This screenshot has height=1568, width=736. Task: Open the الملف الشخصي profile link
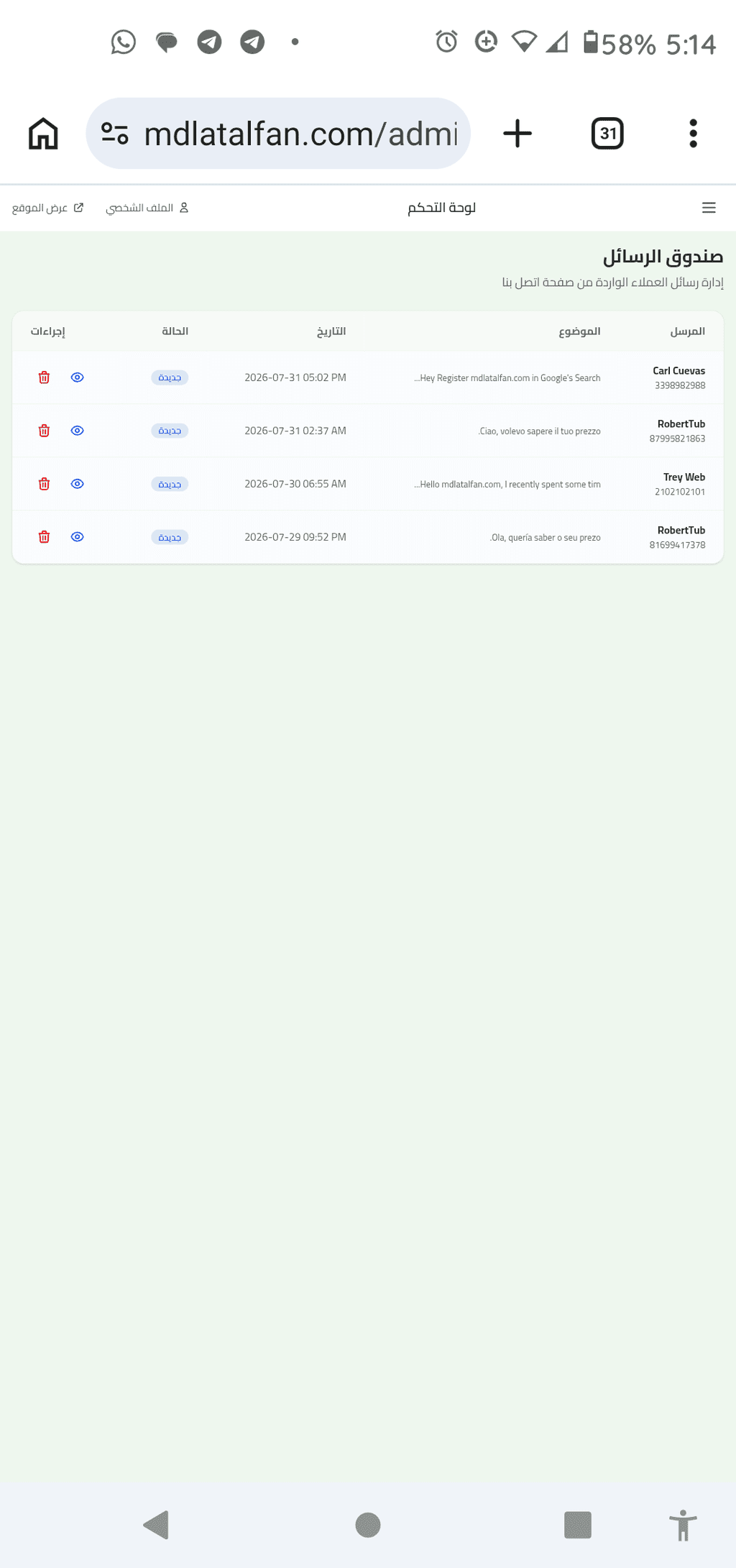click(x=147, y=208)
